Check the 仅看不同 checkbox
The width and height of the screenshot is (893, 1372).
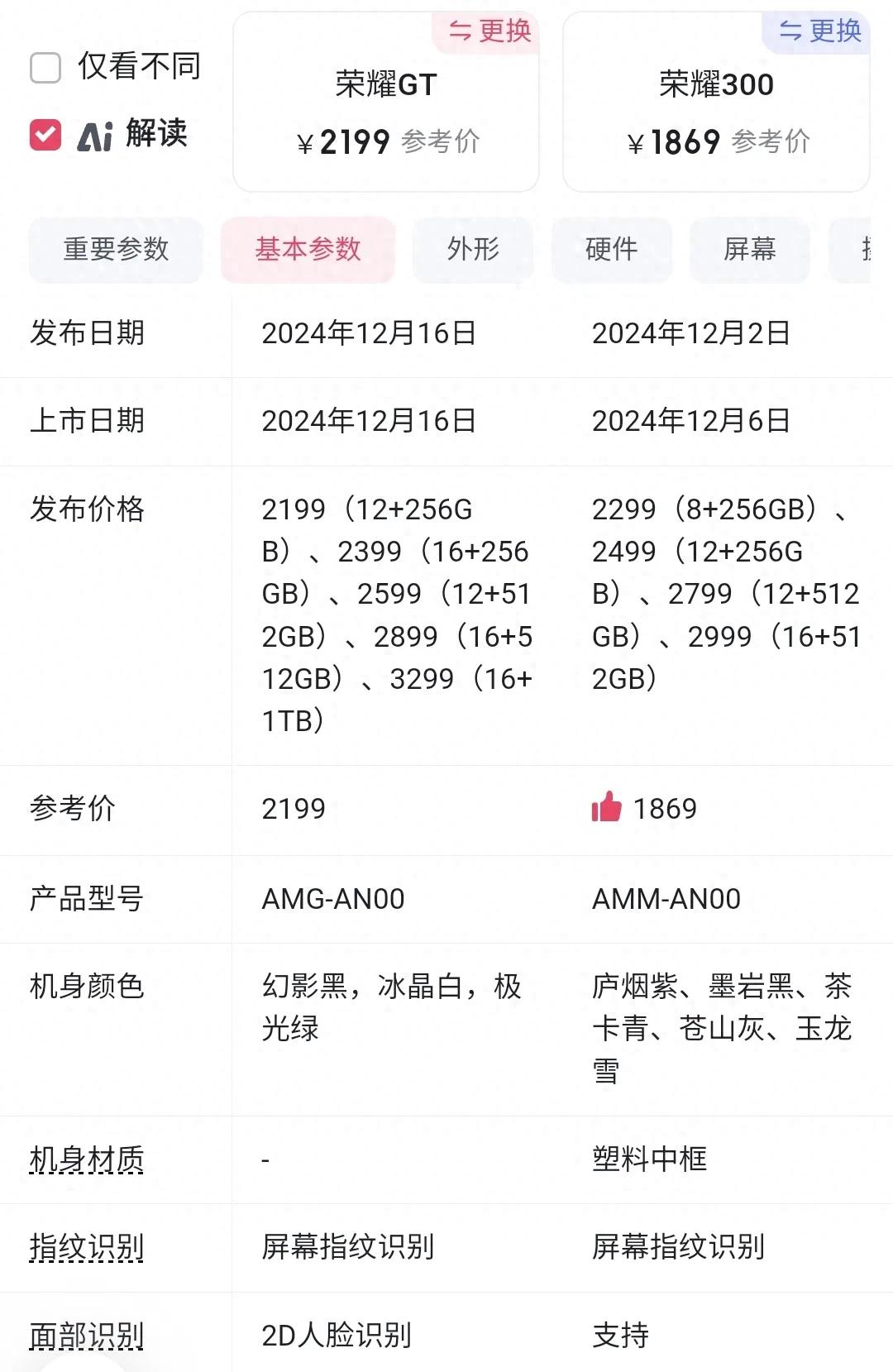pos(45,68)
